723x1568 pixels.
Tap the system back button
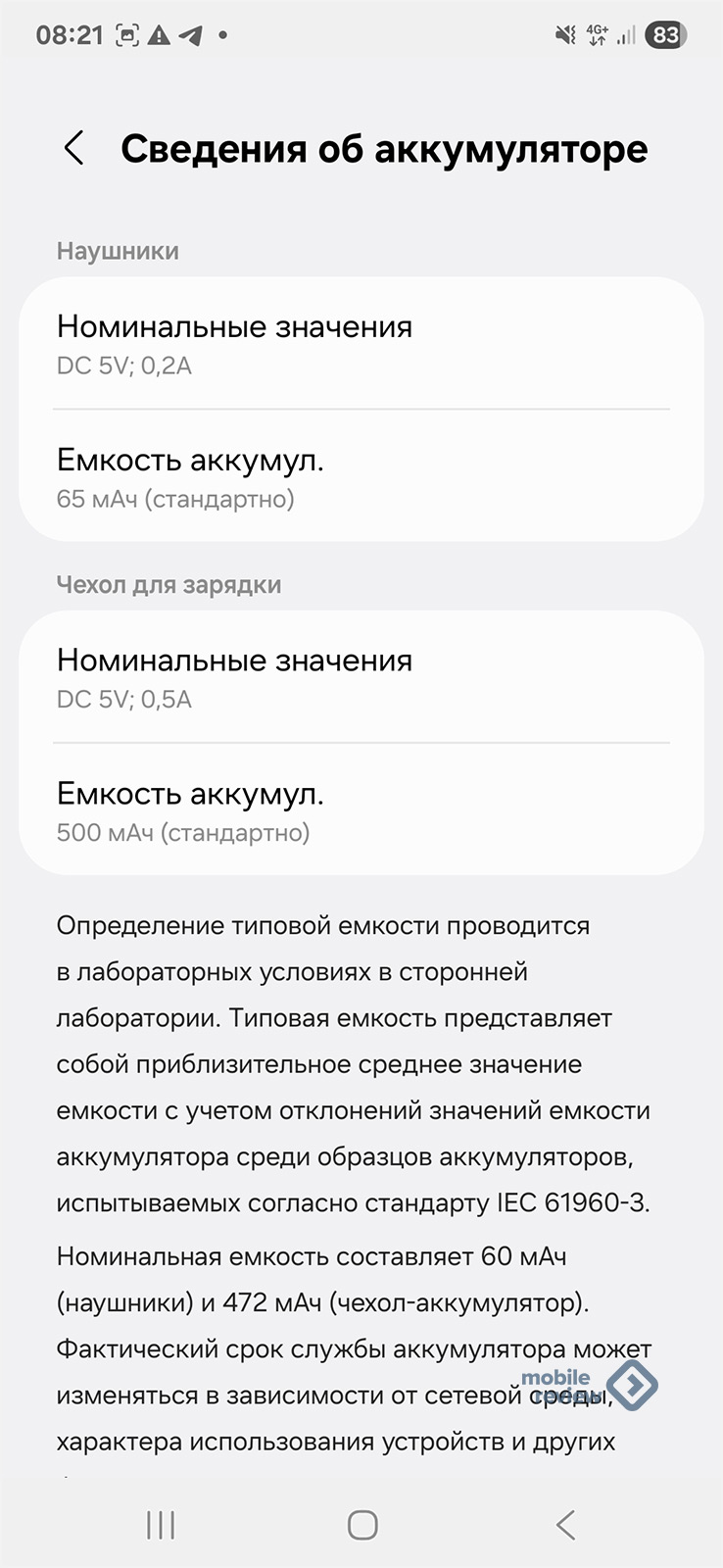[x=565, y=1525]
